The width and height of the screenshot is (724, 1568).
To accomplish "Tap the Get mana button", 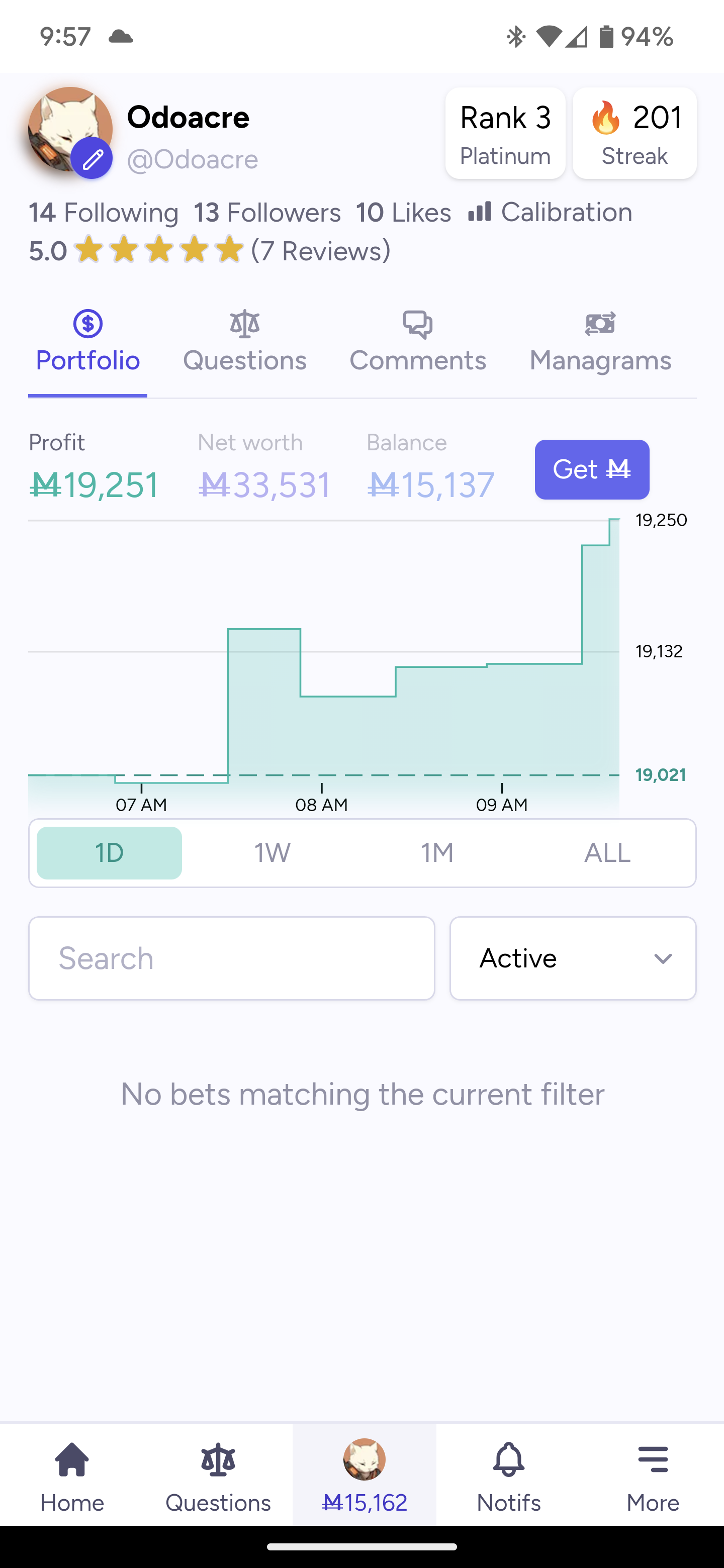I will point(592,469).
